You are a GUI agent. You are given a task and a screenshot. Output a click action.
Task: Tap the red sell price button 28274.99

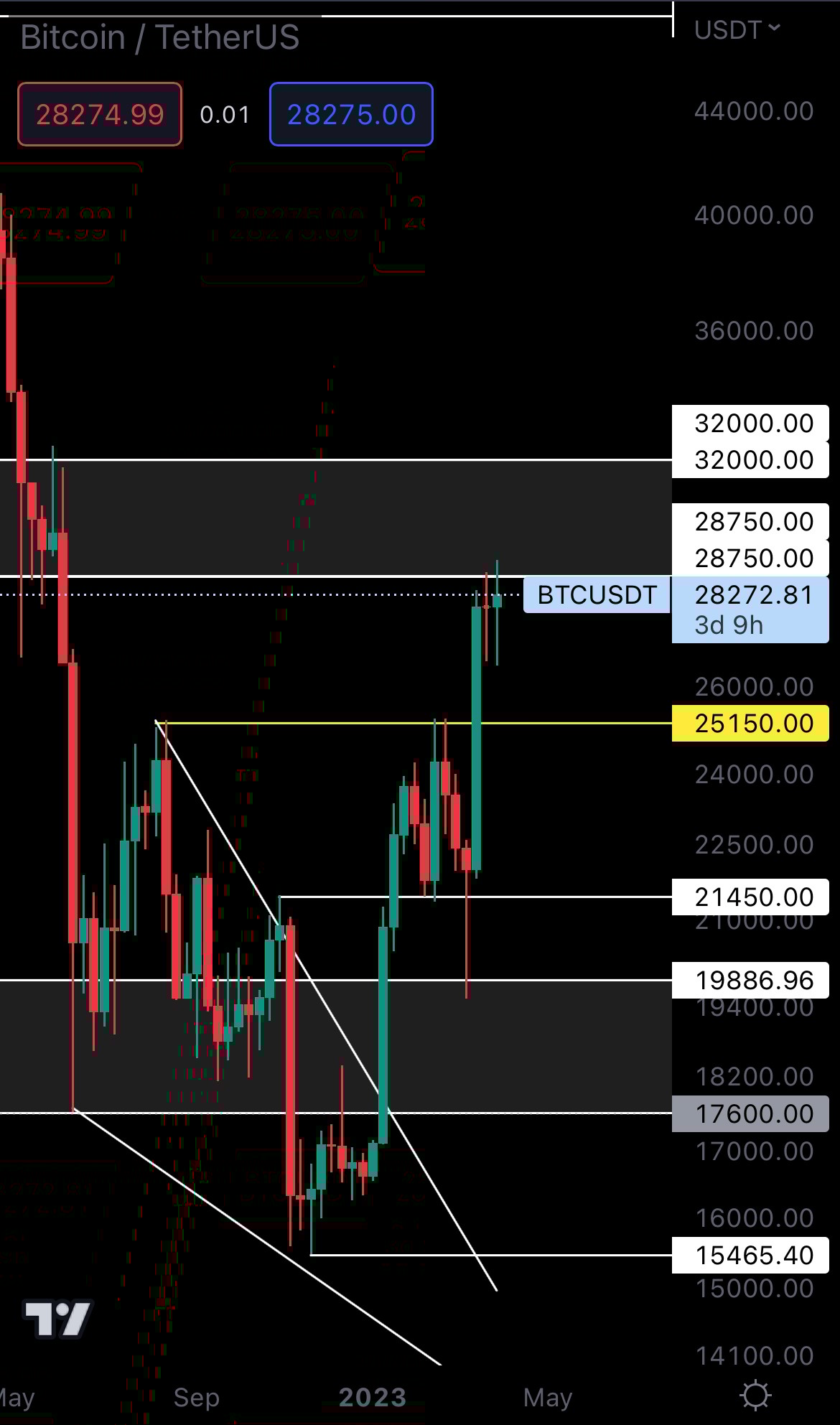pyautogui.click(x=100, y=115)
